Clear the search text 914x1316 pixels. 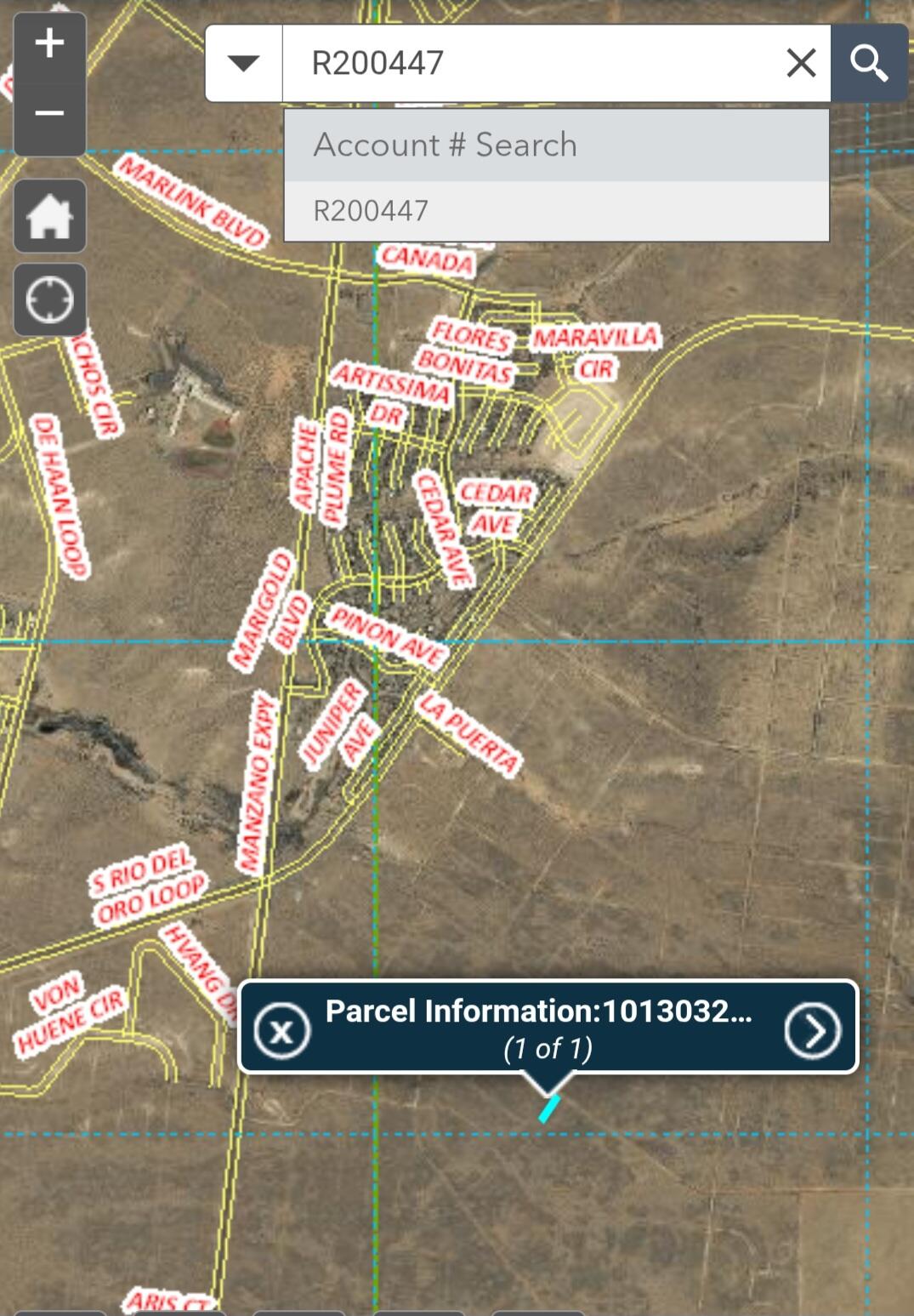[x=801, y=64]
